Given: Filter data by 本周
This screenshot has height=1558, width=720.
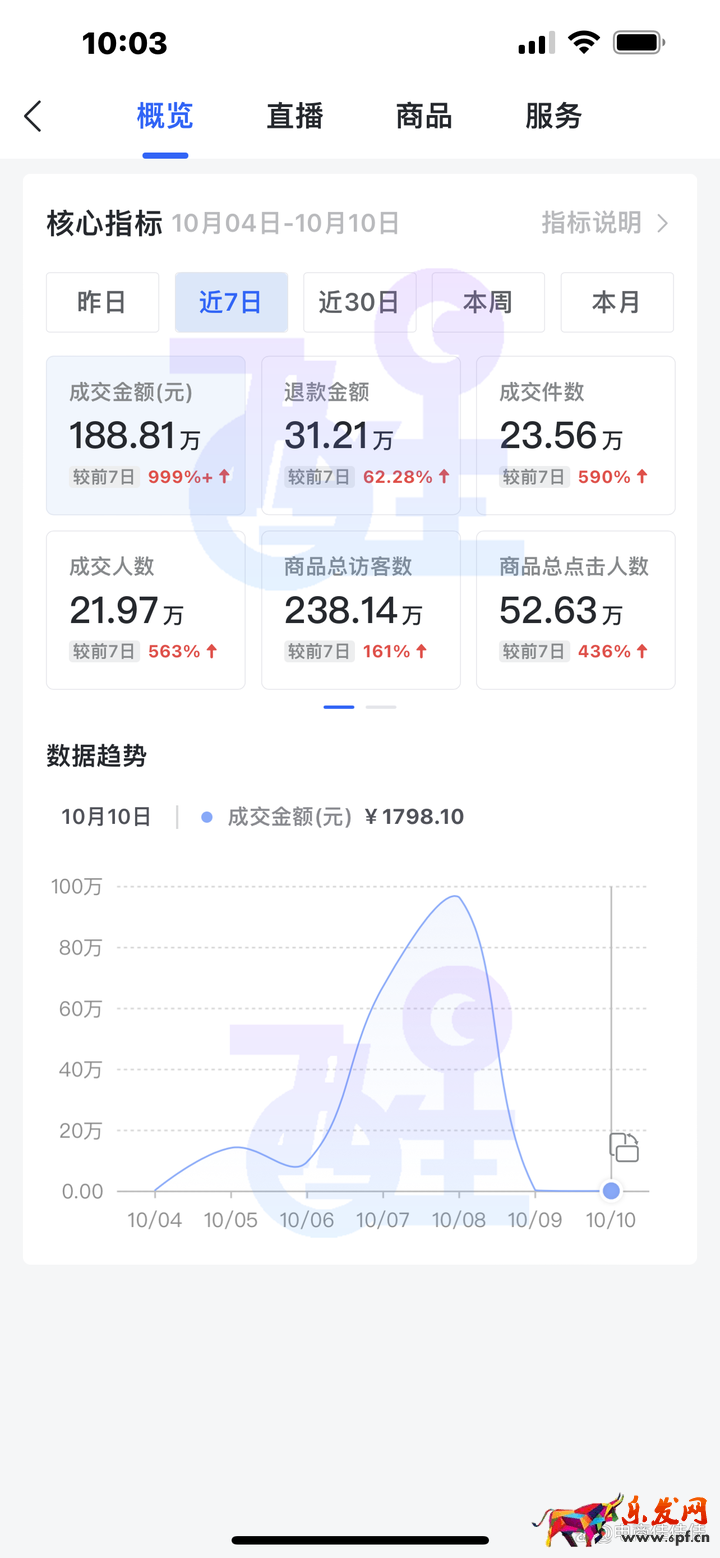Looking at the screenshot, I should click(x=488, y=302).
